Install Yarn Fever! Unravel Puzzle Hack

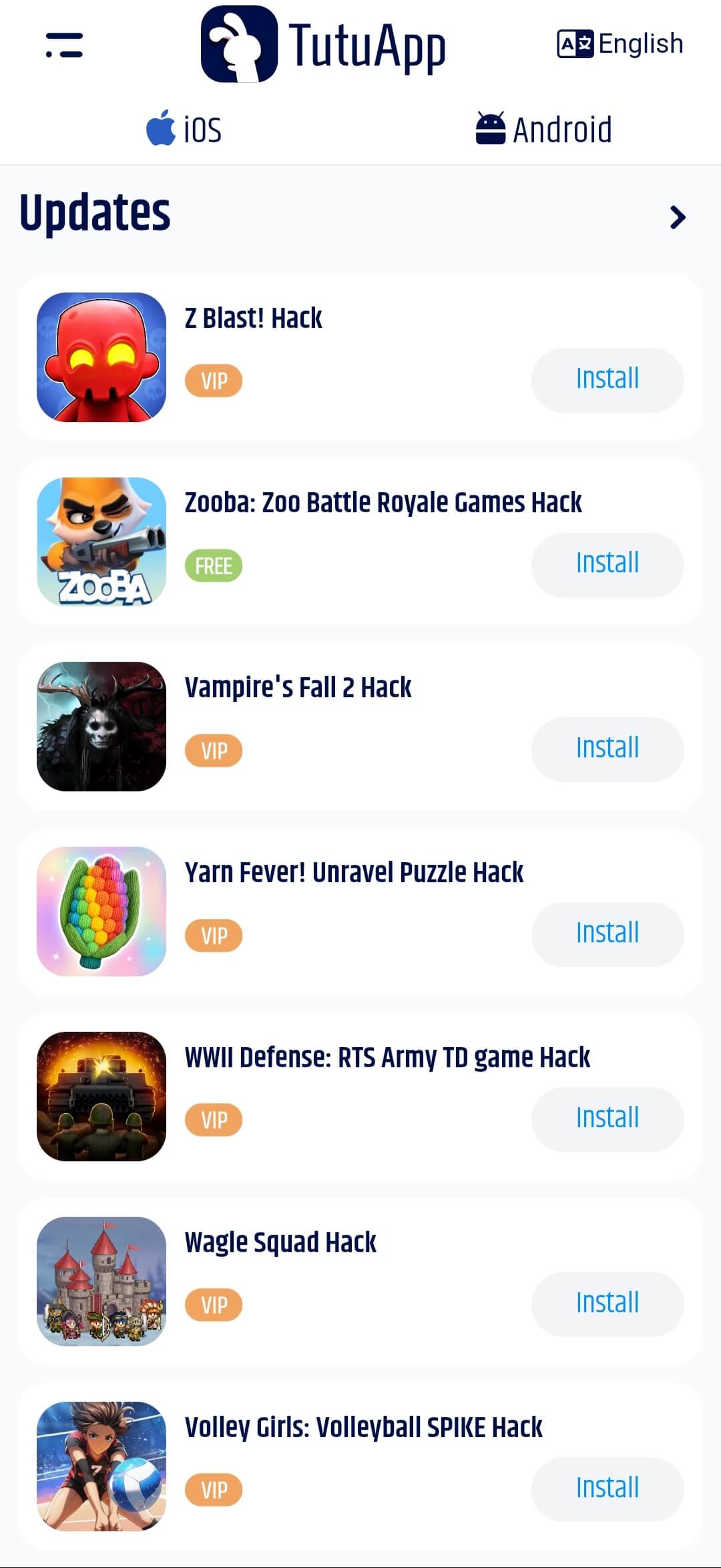[x=607, y=934]
